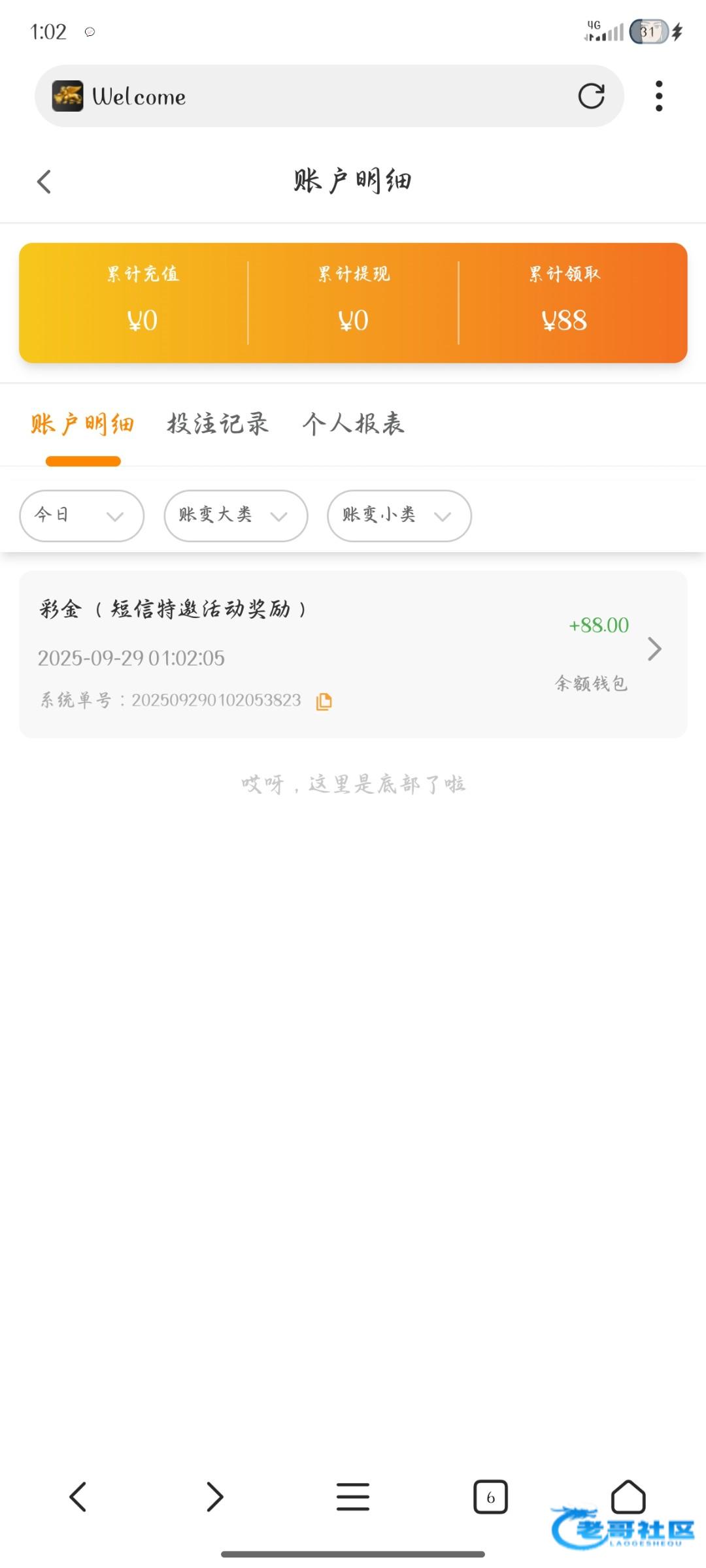Copy the 系统单号 order number
The height and width of the screenshot is (1568, 706).
point(324,701)
